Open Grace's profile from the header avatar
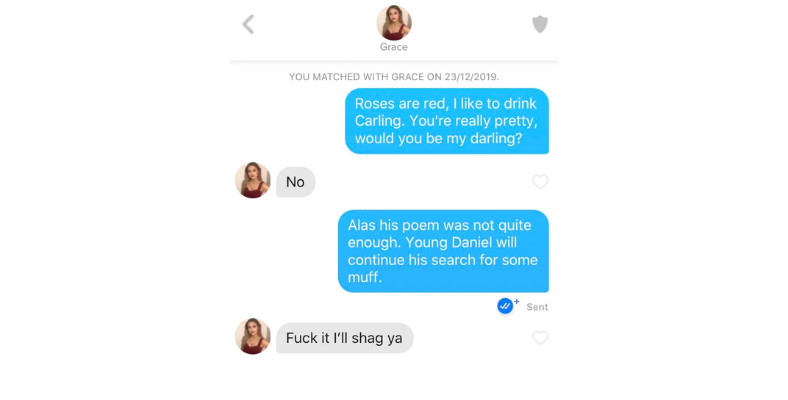 coord(393,23)
